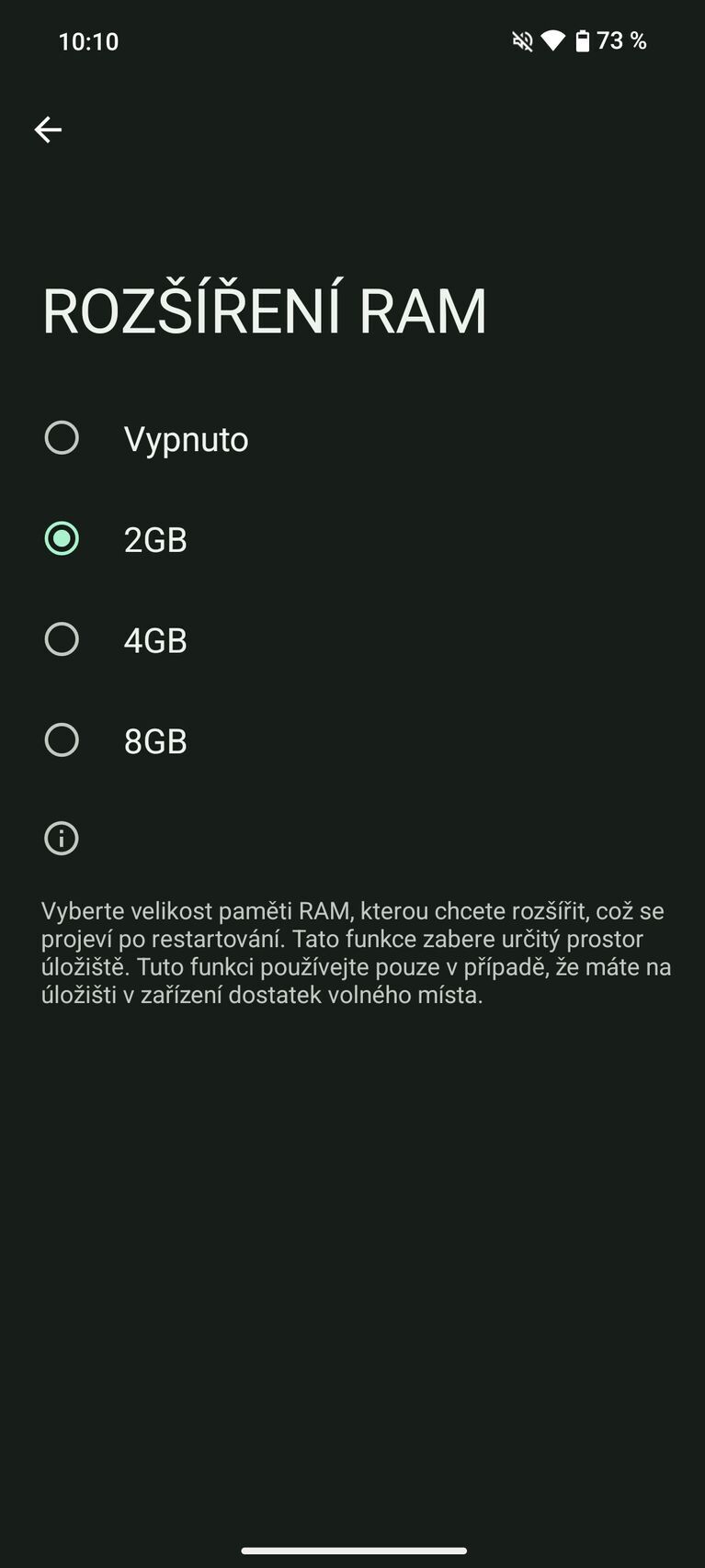Click the muted sound icon in status bar
The height and width of the screenshot is (1568, 705).
pyautogui.click(x=521, y=40)
